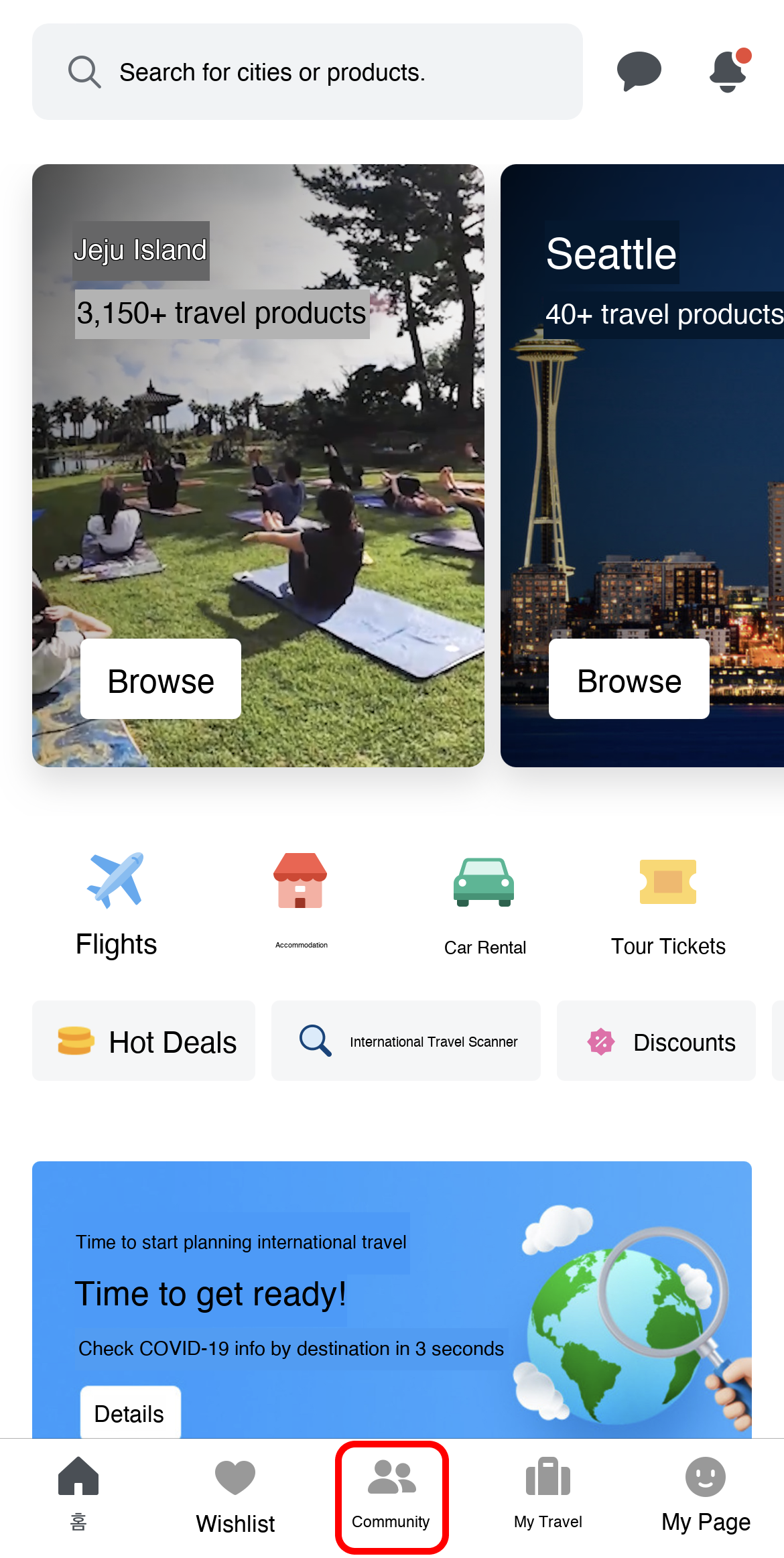Open the Hot Deals section
Image resolution: width=784 pixels, height=1558 pixels.
[x=143, y=1041]
